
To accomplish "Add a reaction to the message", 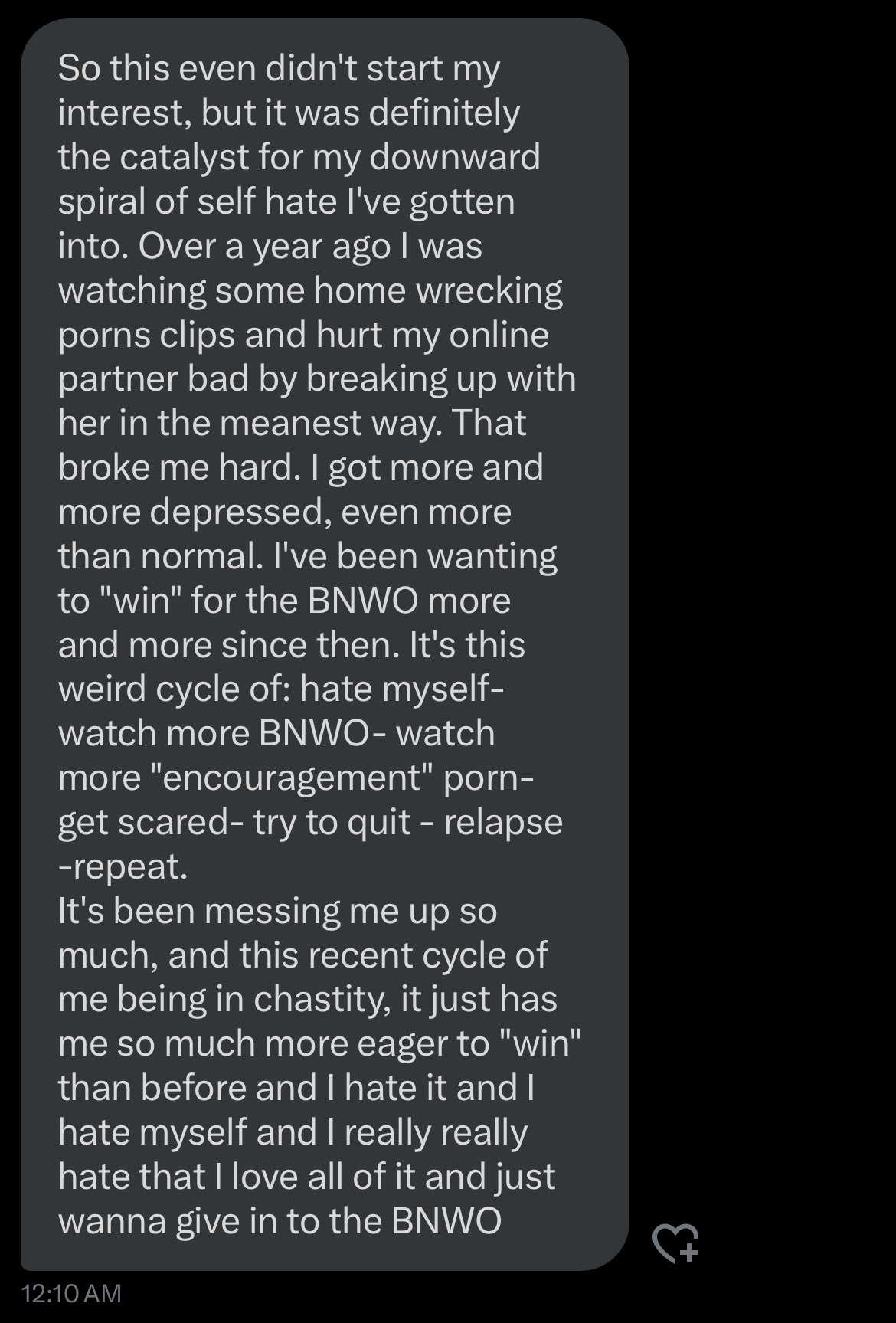I will tap(675, 1242).
